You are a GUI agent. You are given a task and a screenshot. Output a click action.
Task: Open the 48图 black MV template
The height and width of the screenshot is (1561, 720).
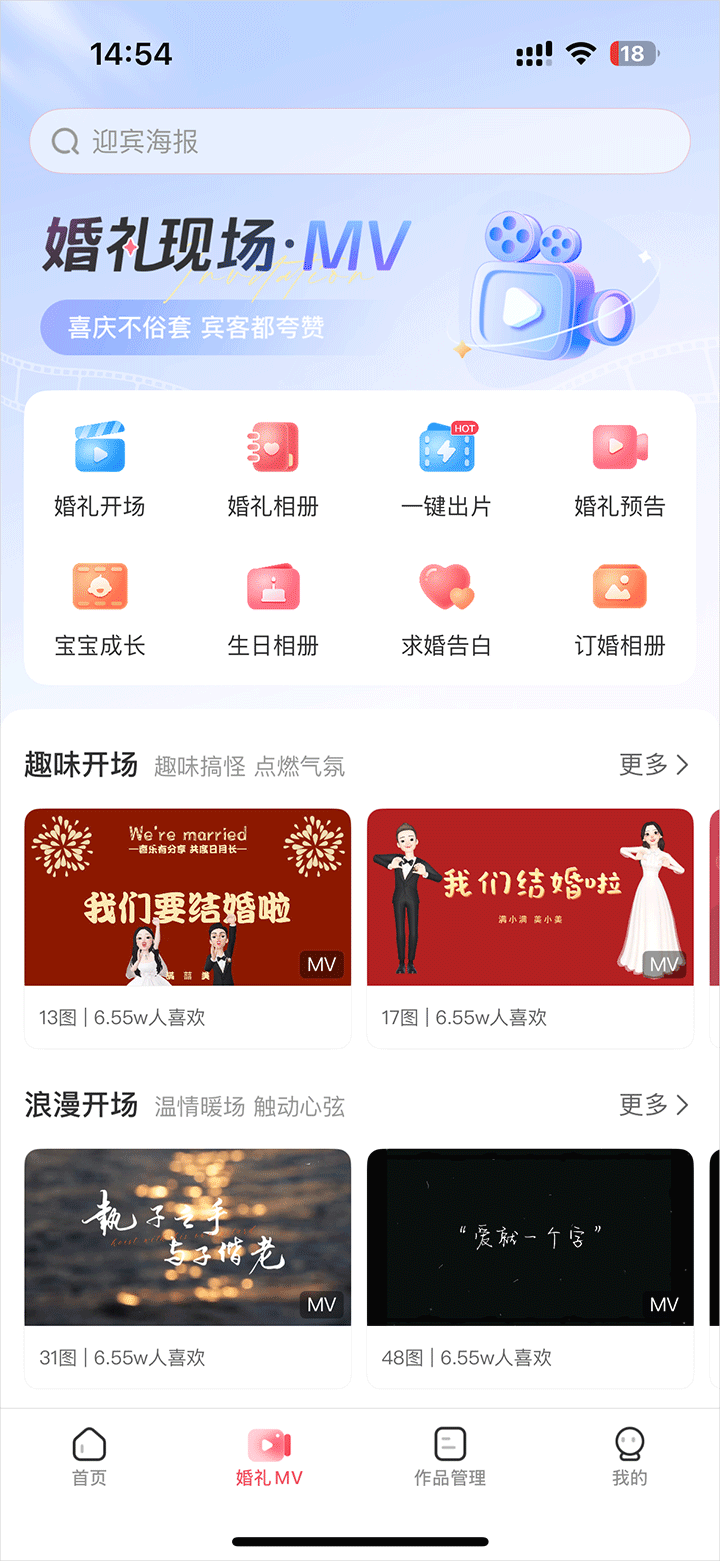530,1237
